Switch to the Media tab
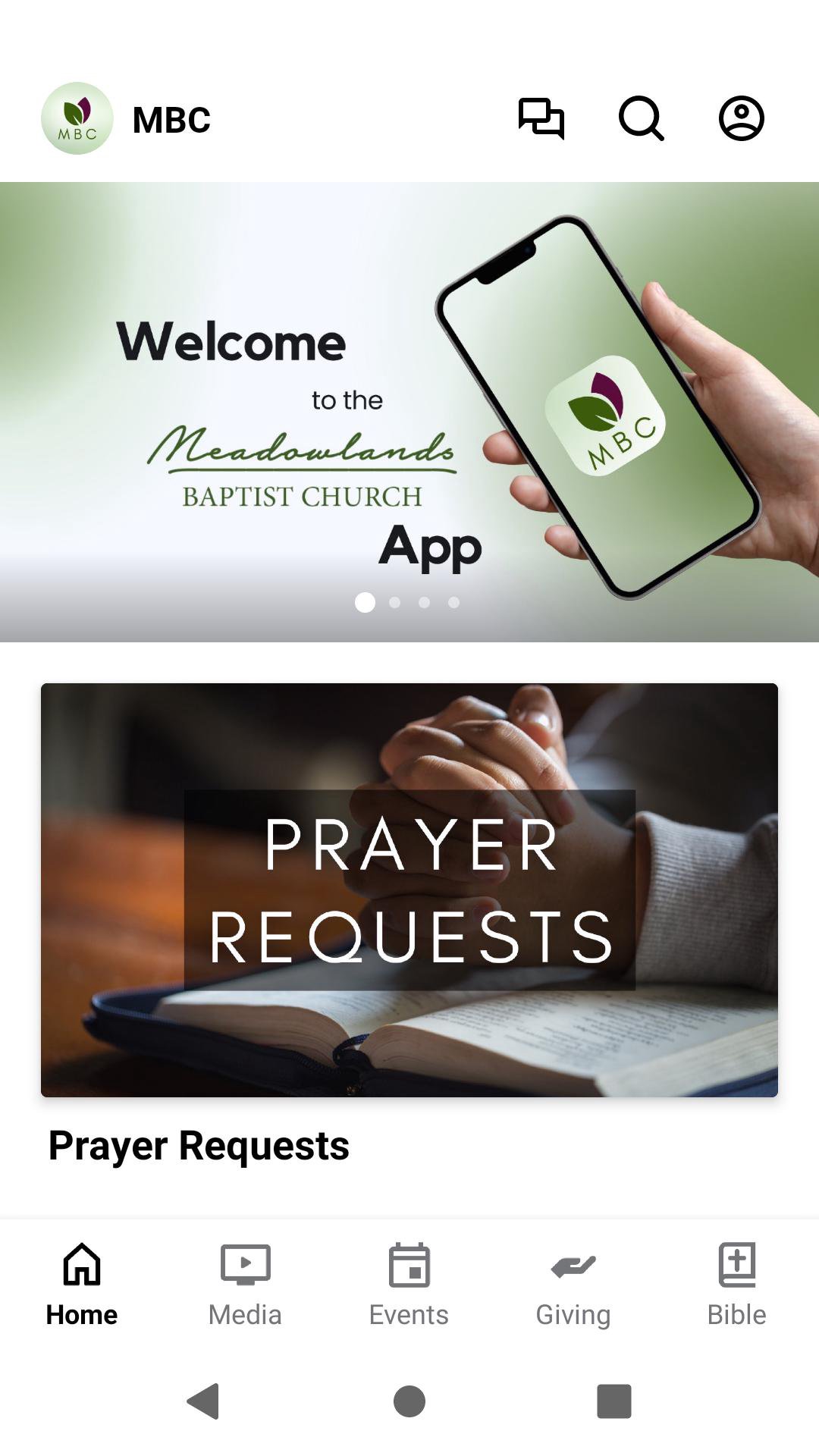Viewport: 819px width, 1456px height. click(245, 1285)
